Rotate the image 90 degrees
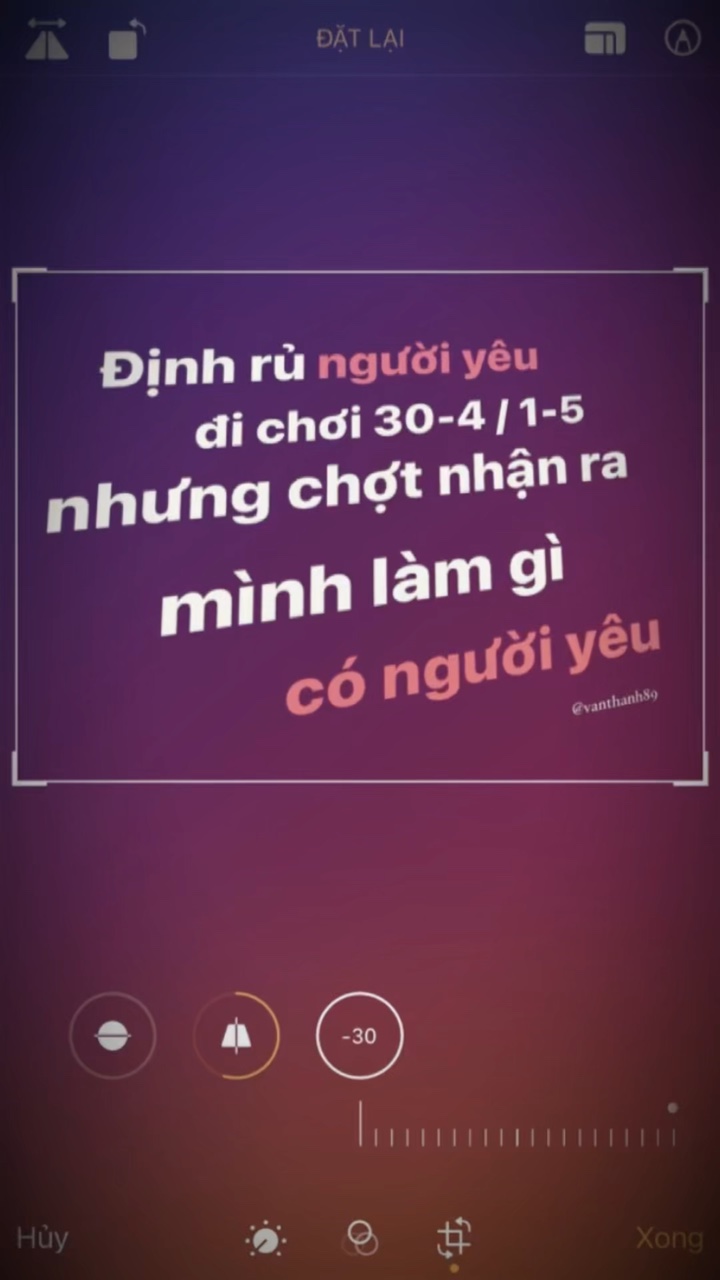Screen dimensions: 720x1280 coord(126,40)
